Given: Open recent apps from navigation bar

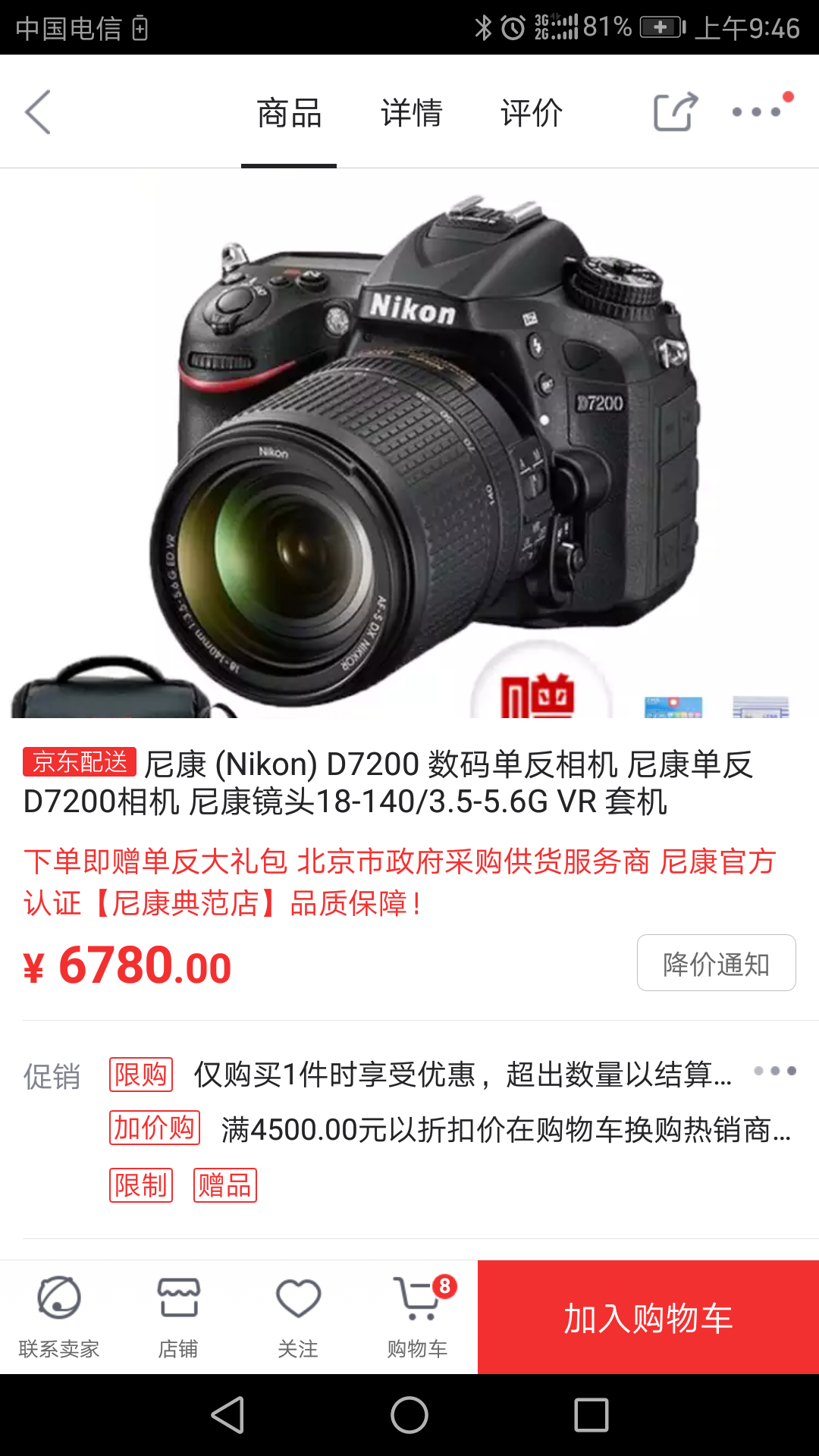Looking at the screenshot, I should coord(591,1415).
